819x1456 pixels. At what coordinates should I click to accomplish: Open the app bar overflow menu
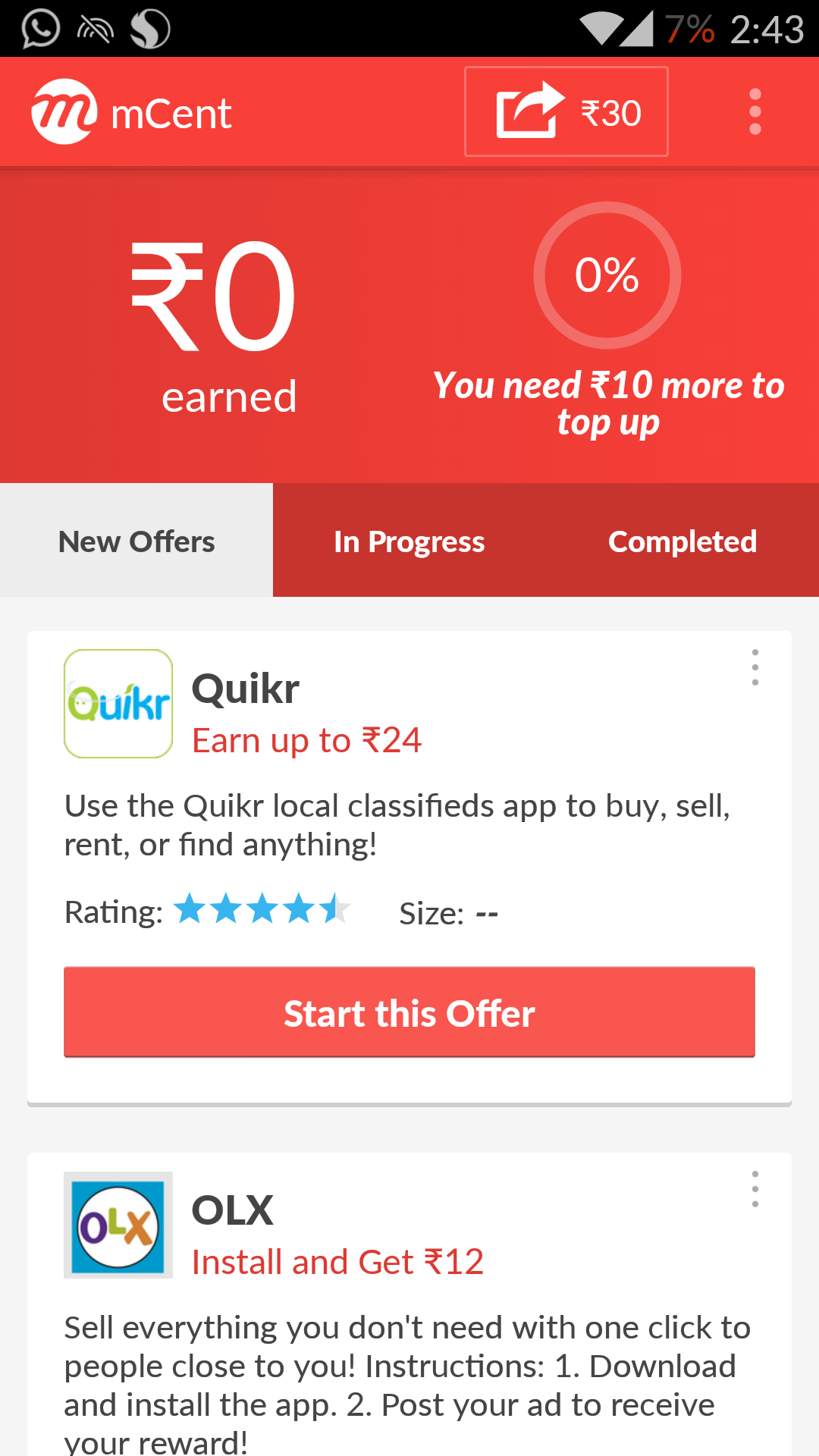point(755,111)
